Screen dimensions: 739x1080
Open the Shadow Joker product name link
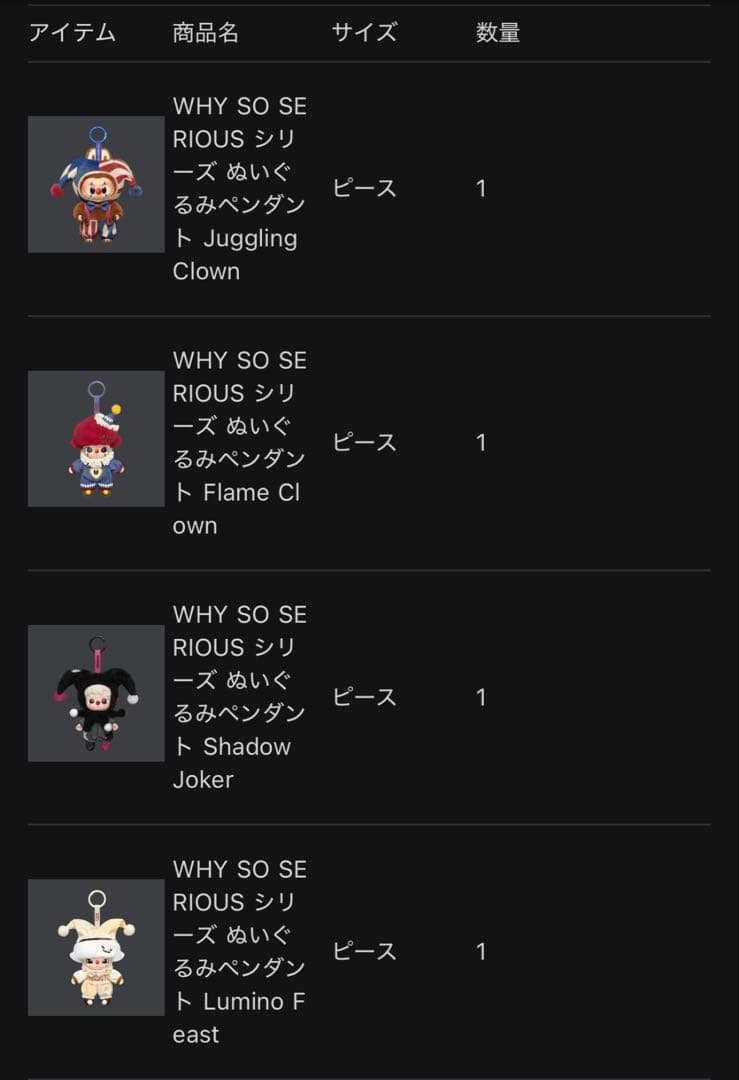click(240, 697)
